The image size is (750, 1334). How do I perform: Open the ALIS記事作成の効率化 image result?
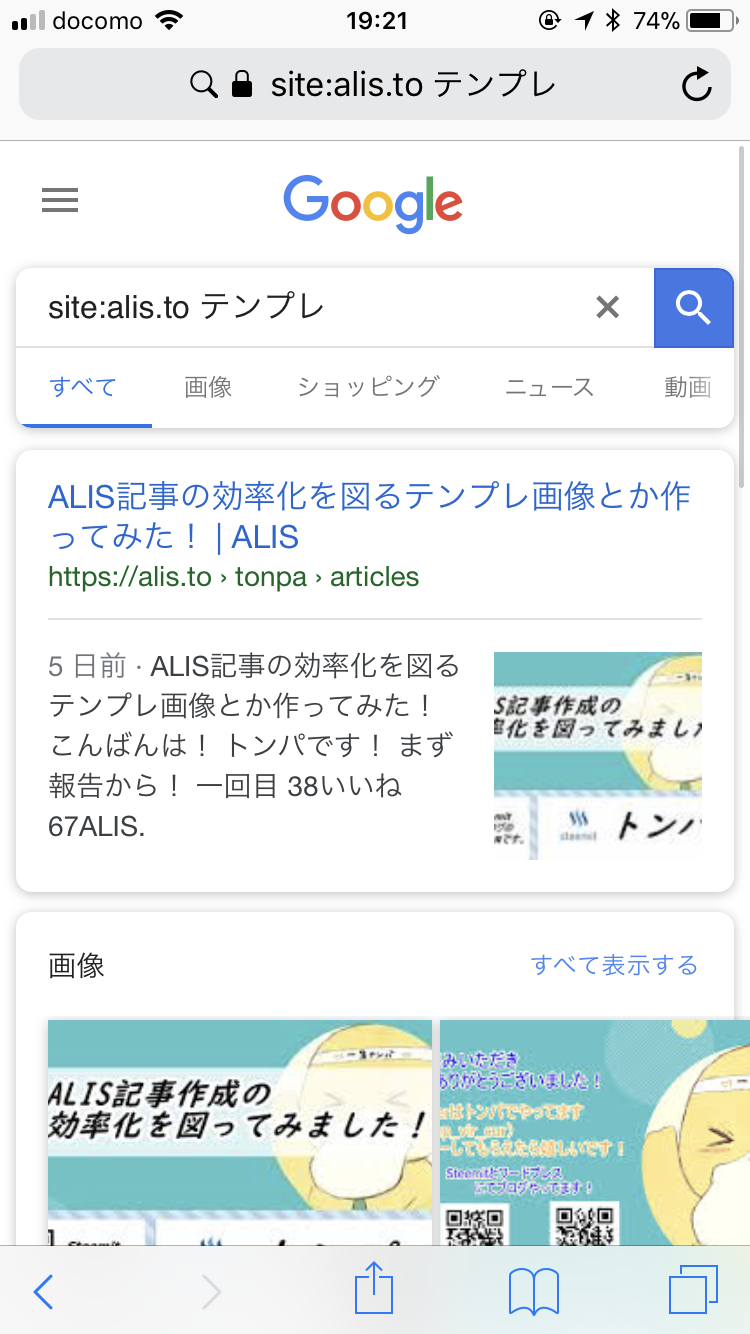tap(240, 1130)
